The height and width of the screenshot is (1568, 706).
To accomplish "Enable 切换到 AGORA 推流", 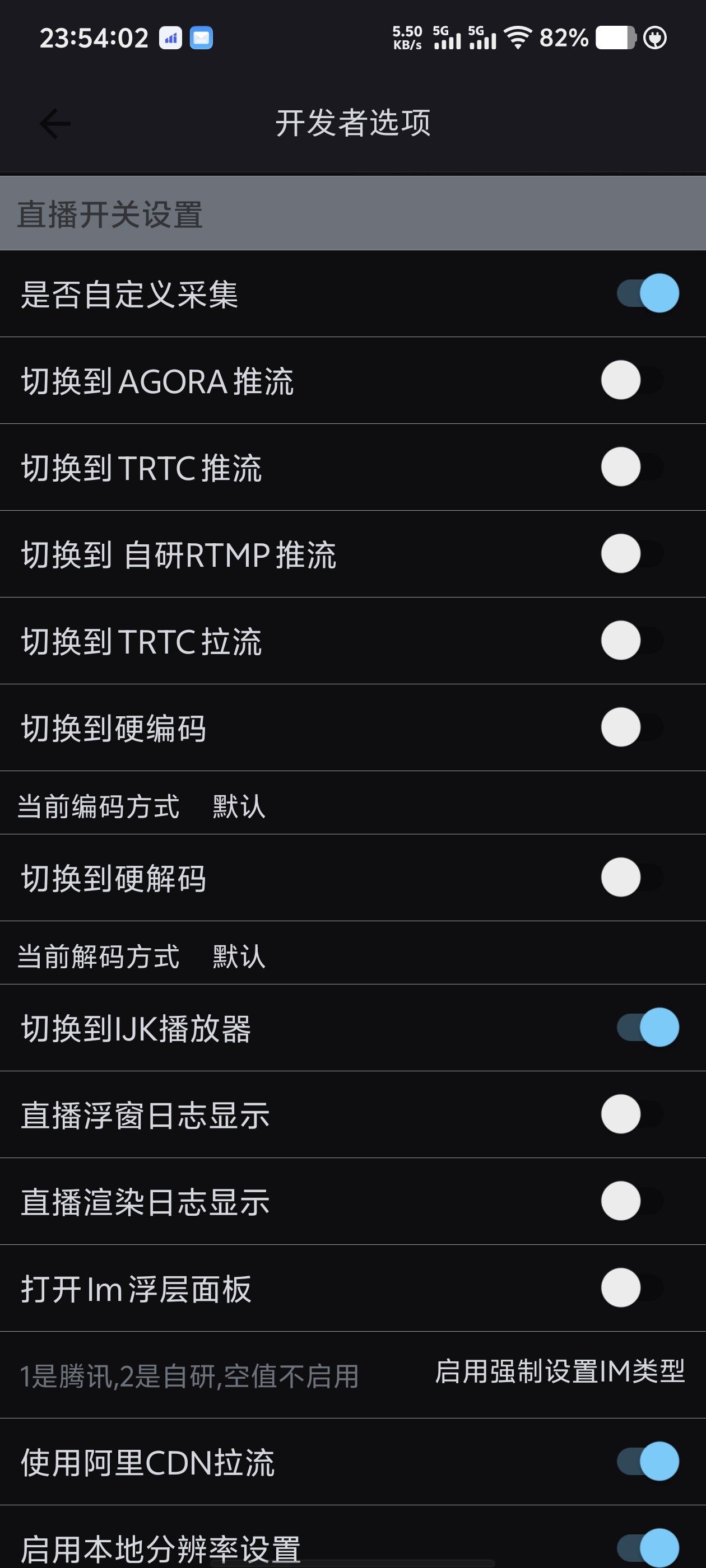I will (x=631, y=380).
